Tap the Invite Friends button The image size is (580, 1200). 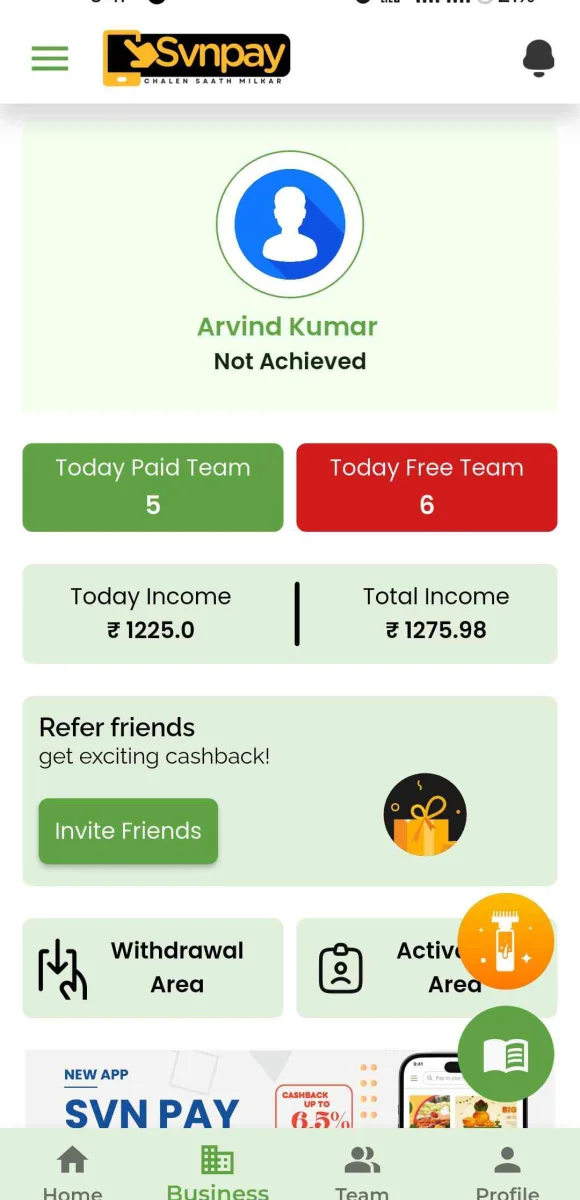pyautogui.click(x=128, y=831)
